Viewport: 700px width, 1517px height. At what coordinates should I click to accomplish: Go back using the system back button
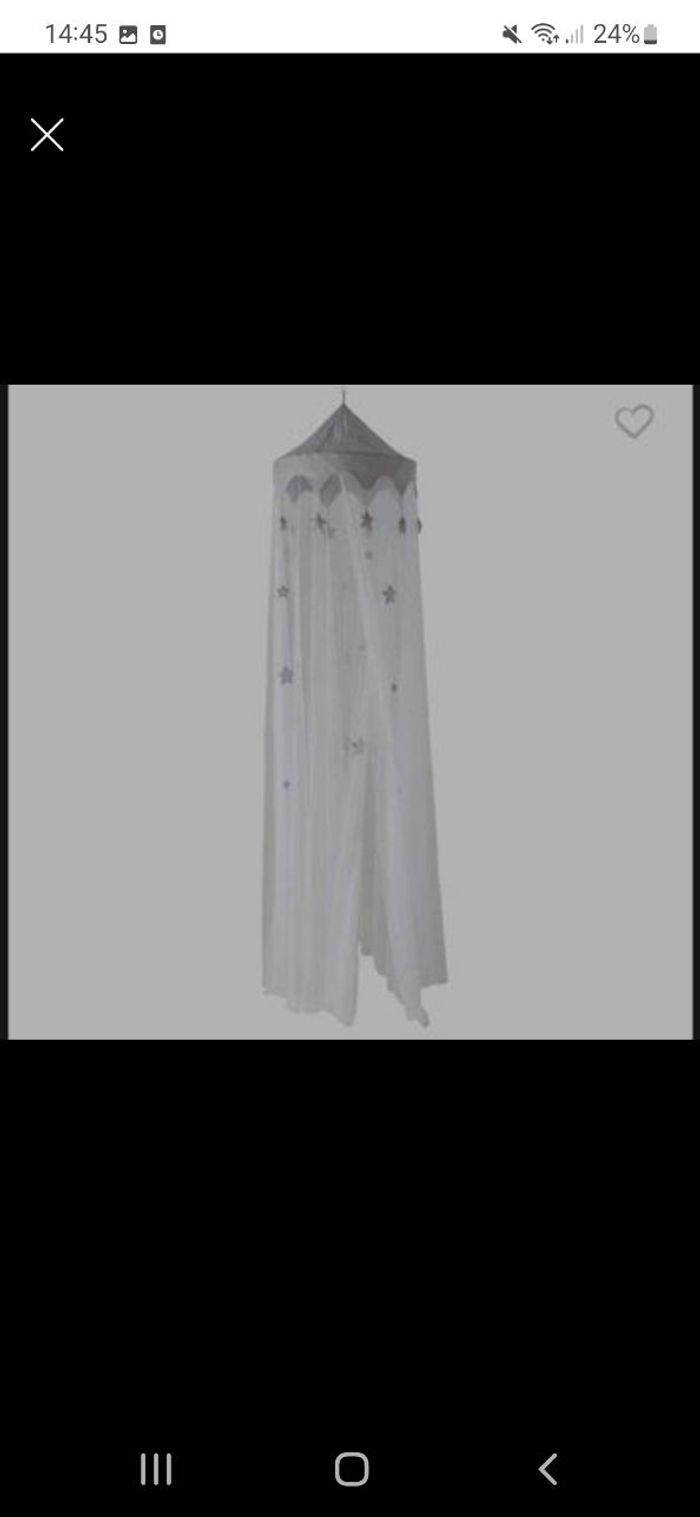[547, 1468]
